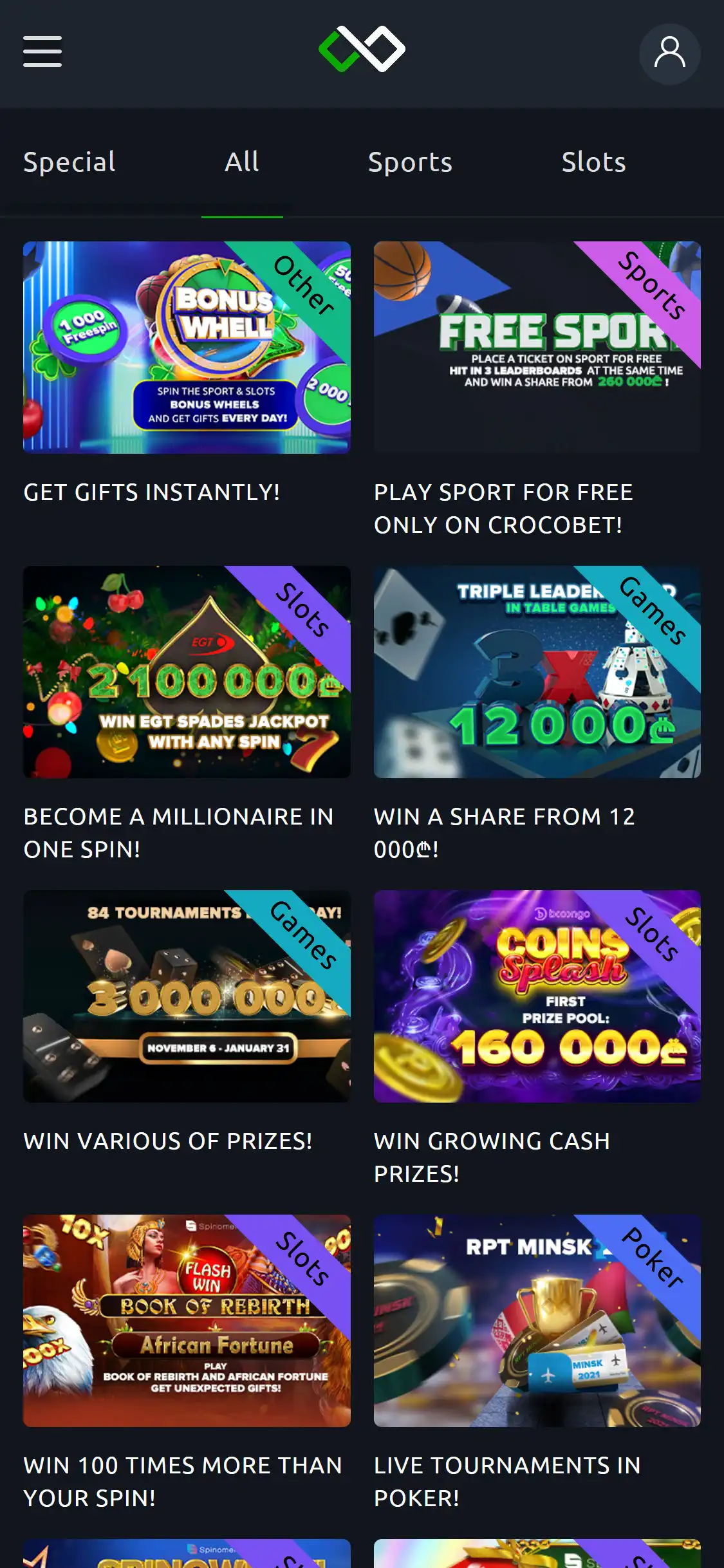
Task: Open the RPT Minsk poker tournament promo
Action: tap(537, 1321)
